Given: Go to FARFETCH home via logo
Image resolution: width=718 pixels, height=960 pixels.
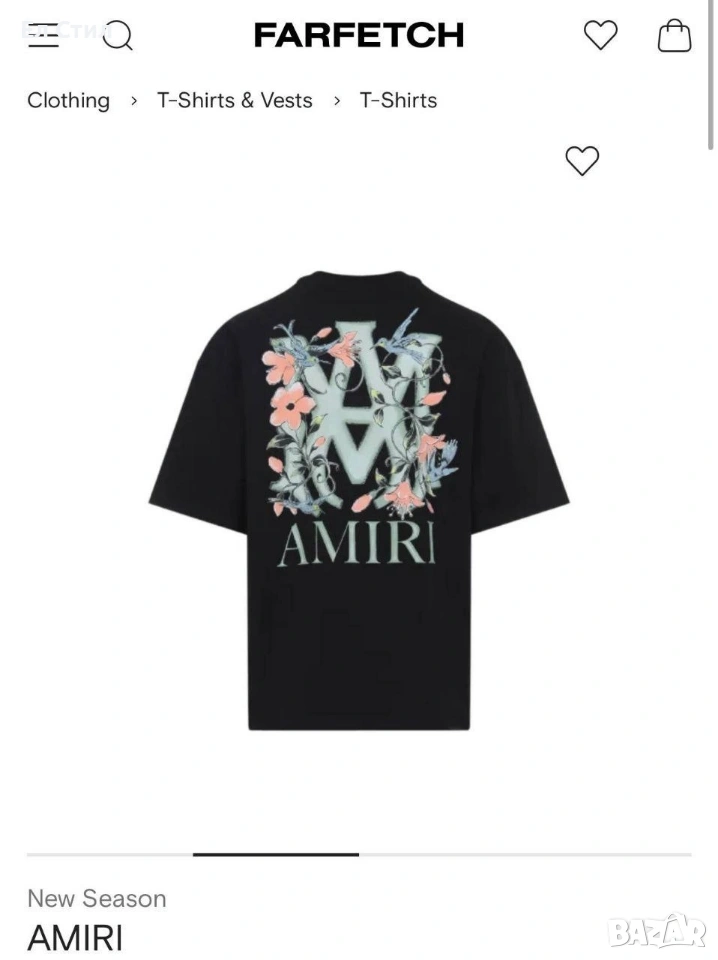Looking at the screenshot, I should pyautogui.click(x=358, y=36).
